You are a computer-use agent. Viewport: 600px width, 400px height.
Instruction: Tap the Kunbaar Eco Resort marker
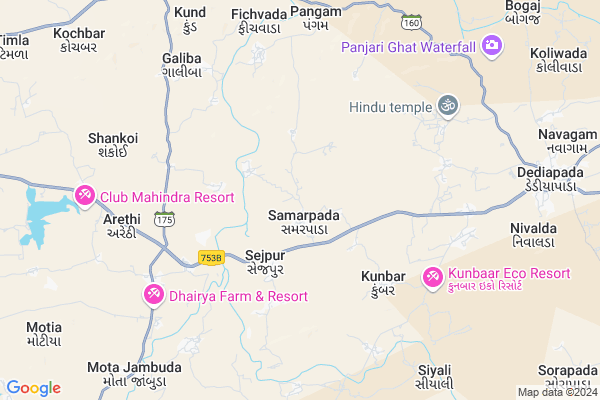click(x=433, y=275)
